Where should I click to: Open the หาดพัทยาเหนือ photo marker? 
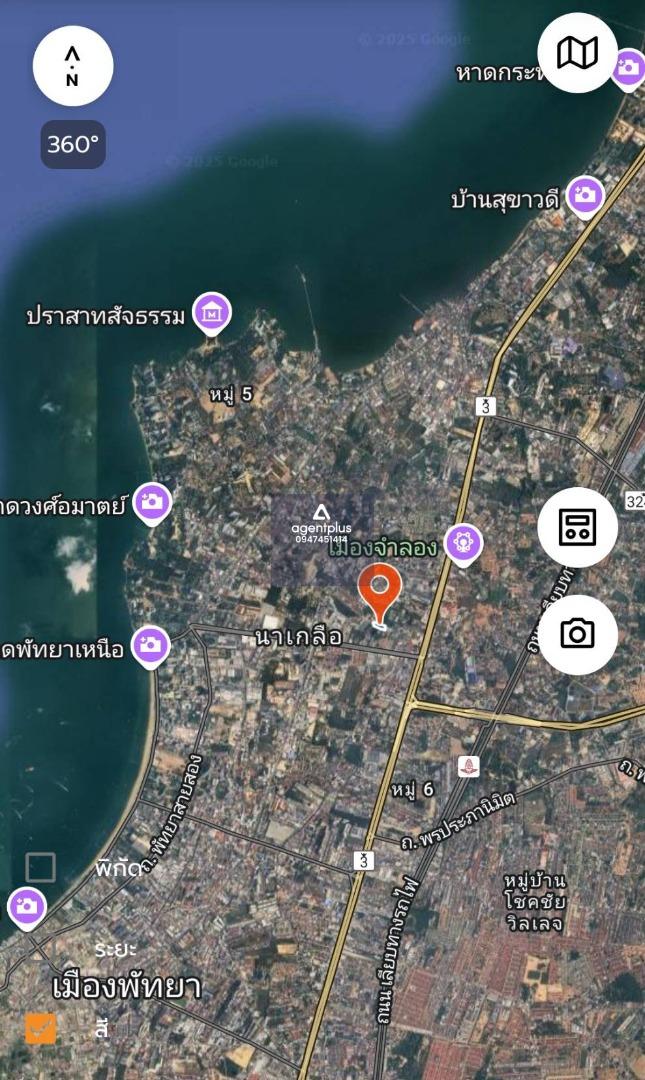[x=151, y=647]
